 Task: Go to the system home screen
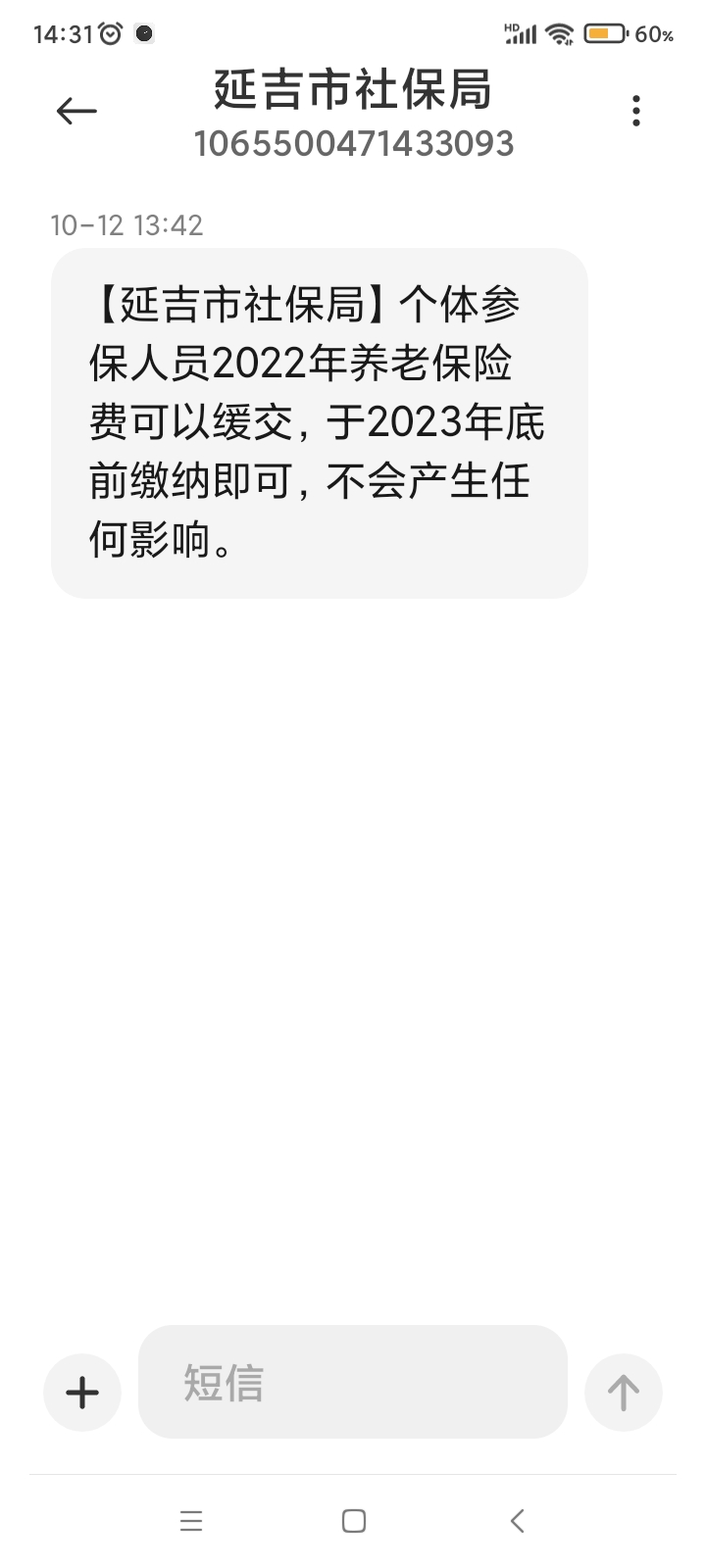point(354,1521)
